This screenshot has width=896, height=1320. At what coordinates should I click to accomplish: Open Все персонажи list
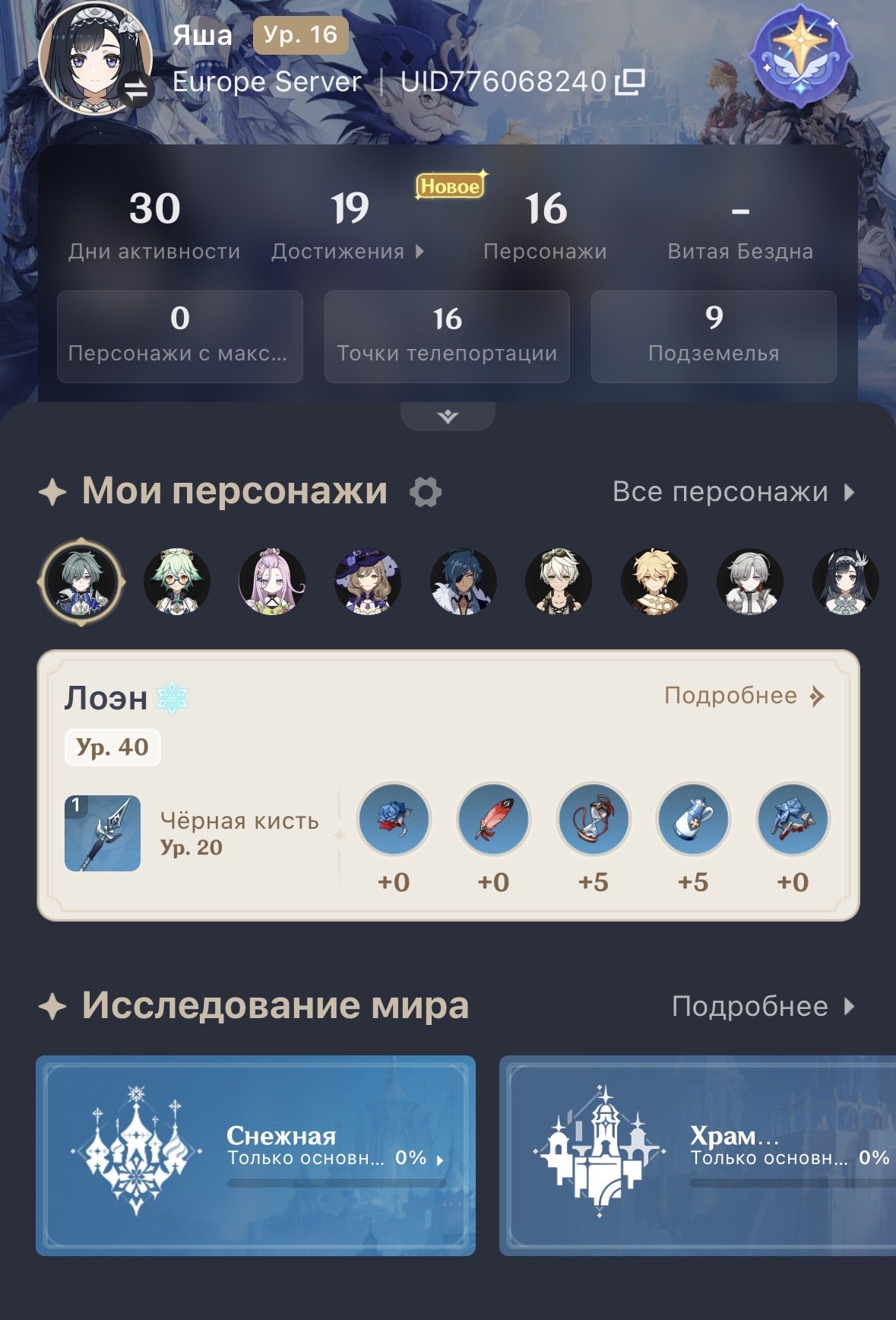coord(733,492)
